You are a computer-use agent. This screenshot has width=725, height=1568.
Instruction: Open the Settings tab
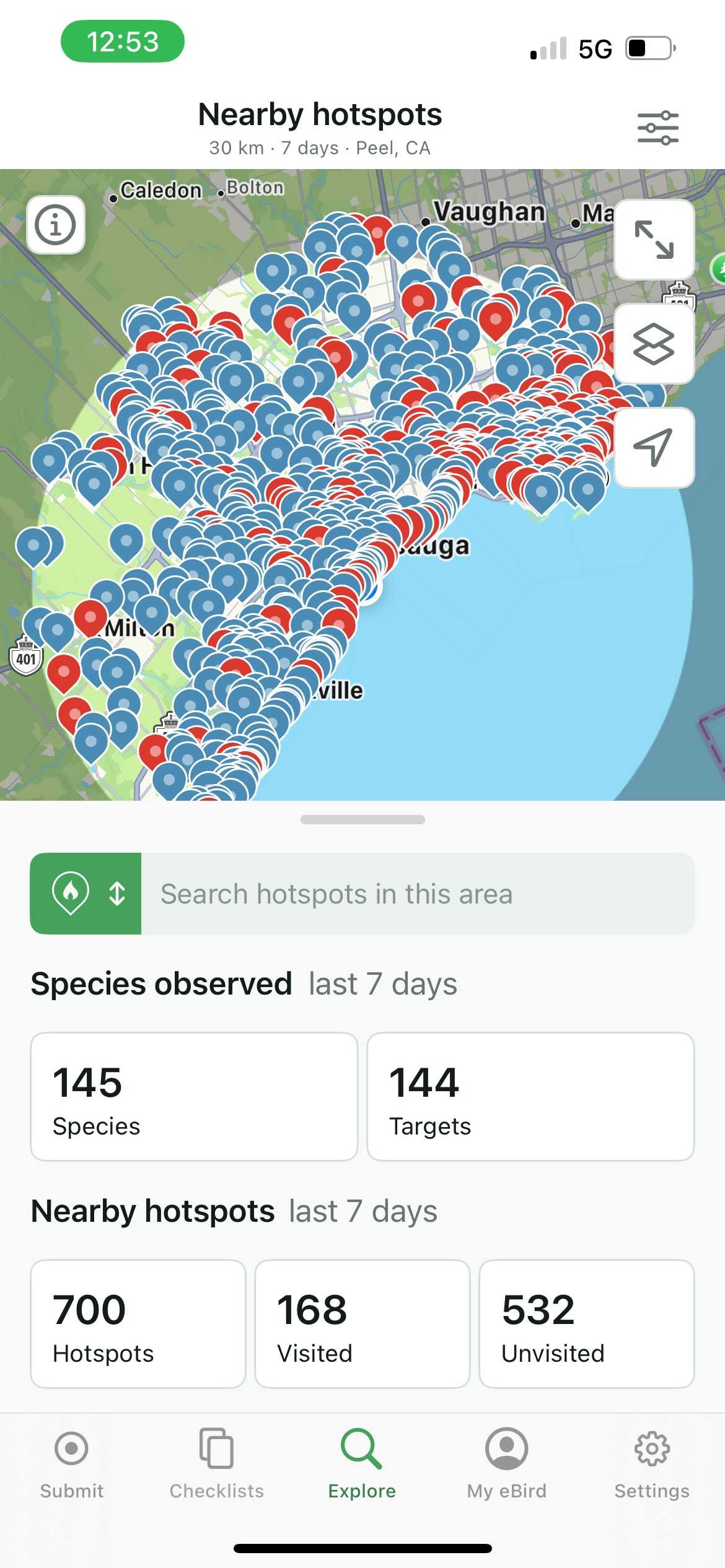(652, 1463)
